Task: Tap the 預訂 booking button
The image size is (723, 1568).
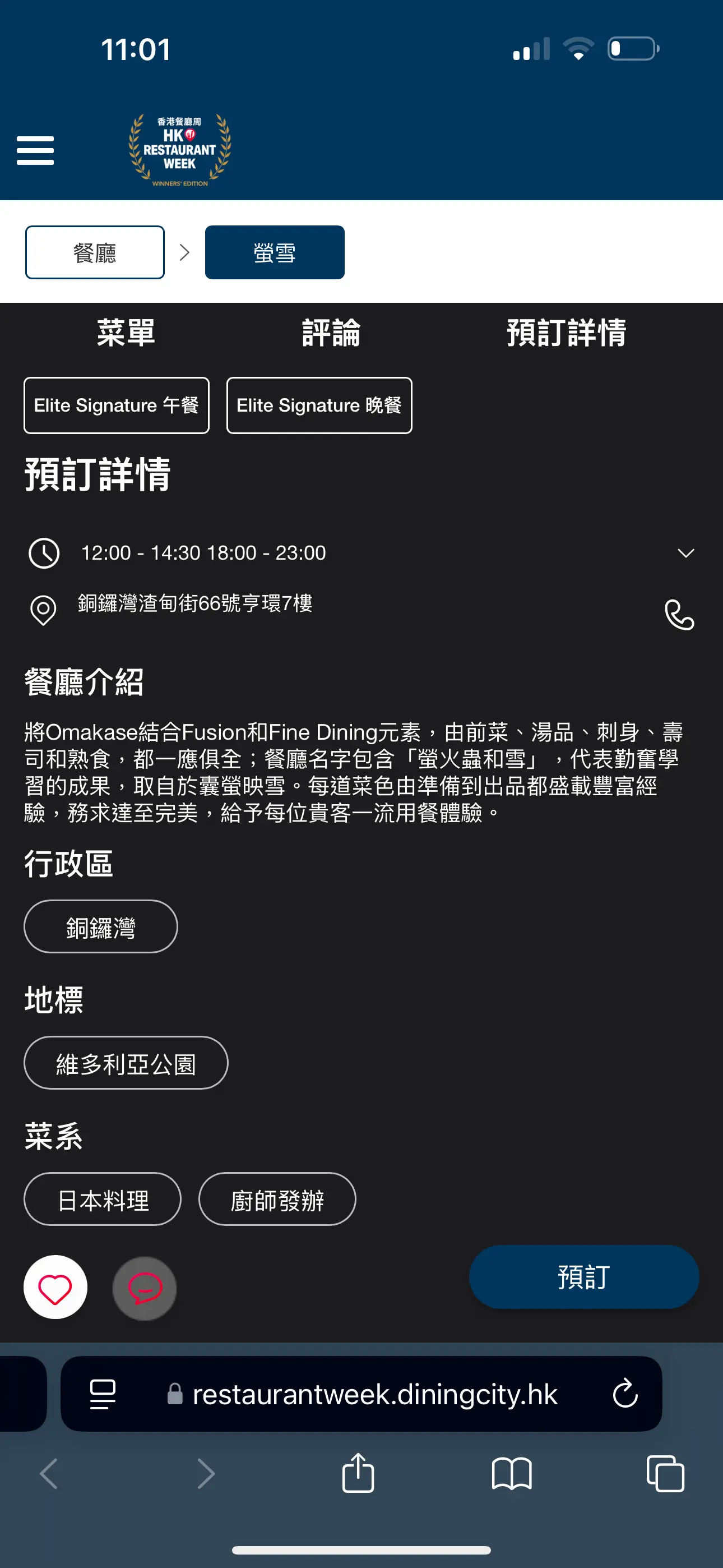Action: [x=583, y=1276]
